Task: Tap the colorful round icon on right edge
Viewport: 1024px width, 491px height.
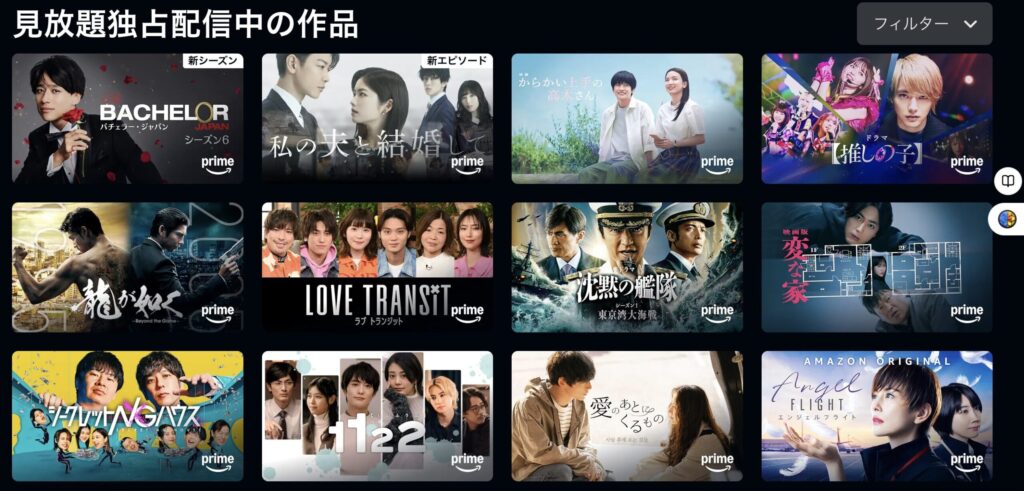Action: tap(1008, 219)
